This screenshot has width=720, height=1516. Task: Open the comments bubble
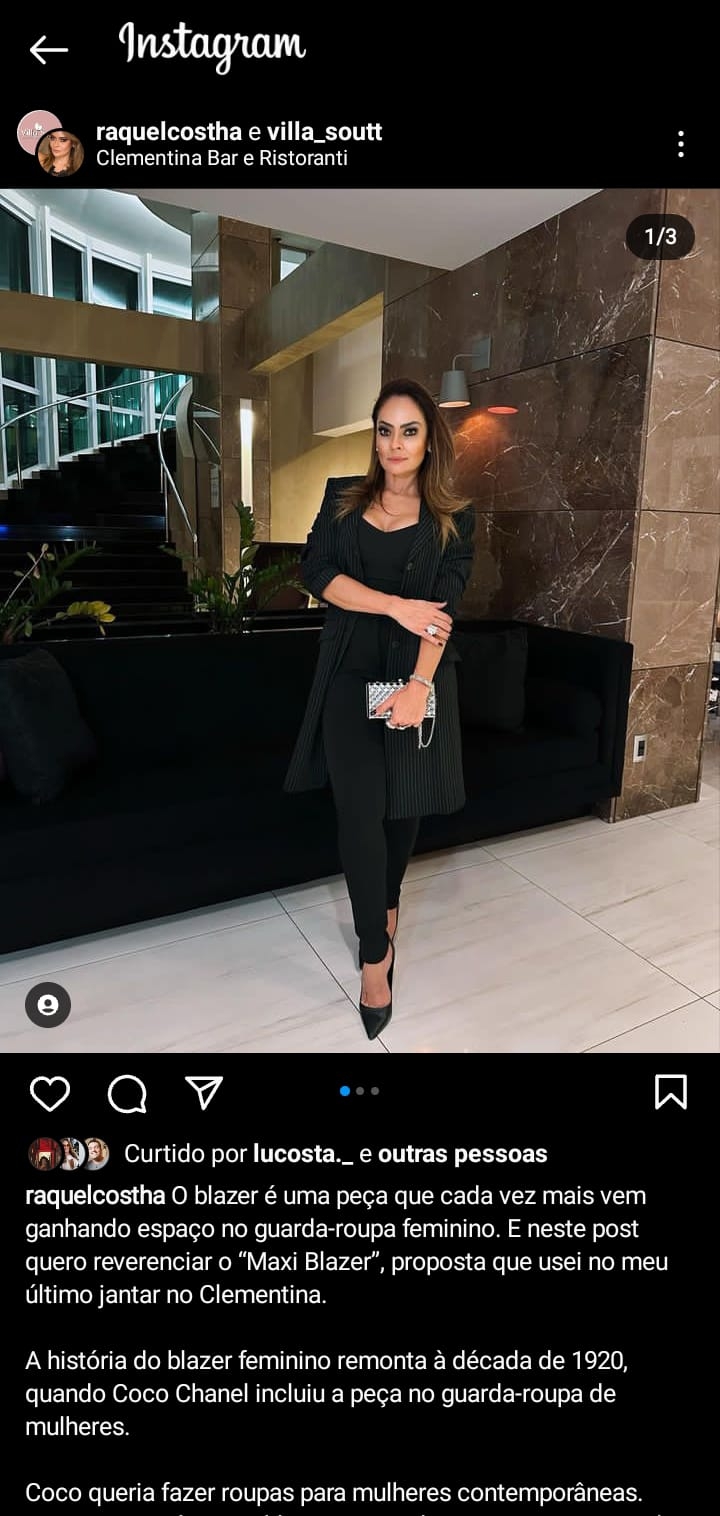tap(127, 1094)
